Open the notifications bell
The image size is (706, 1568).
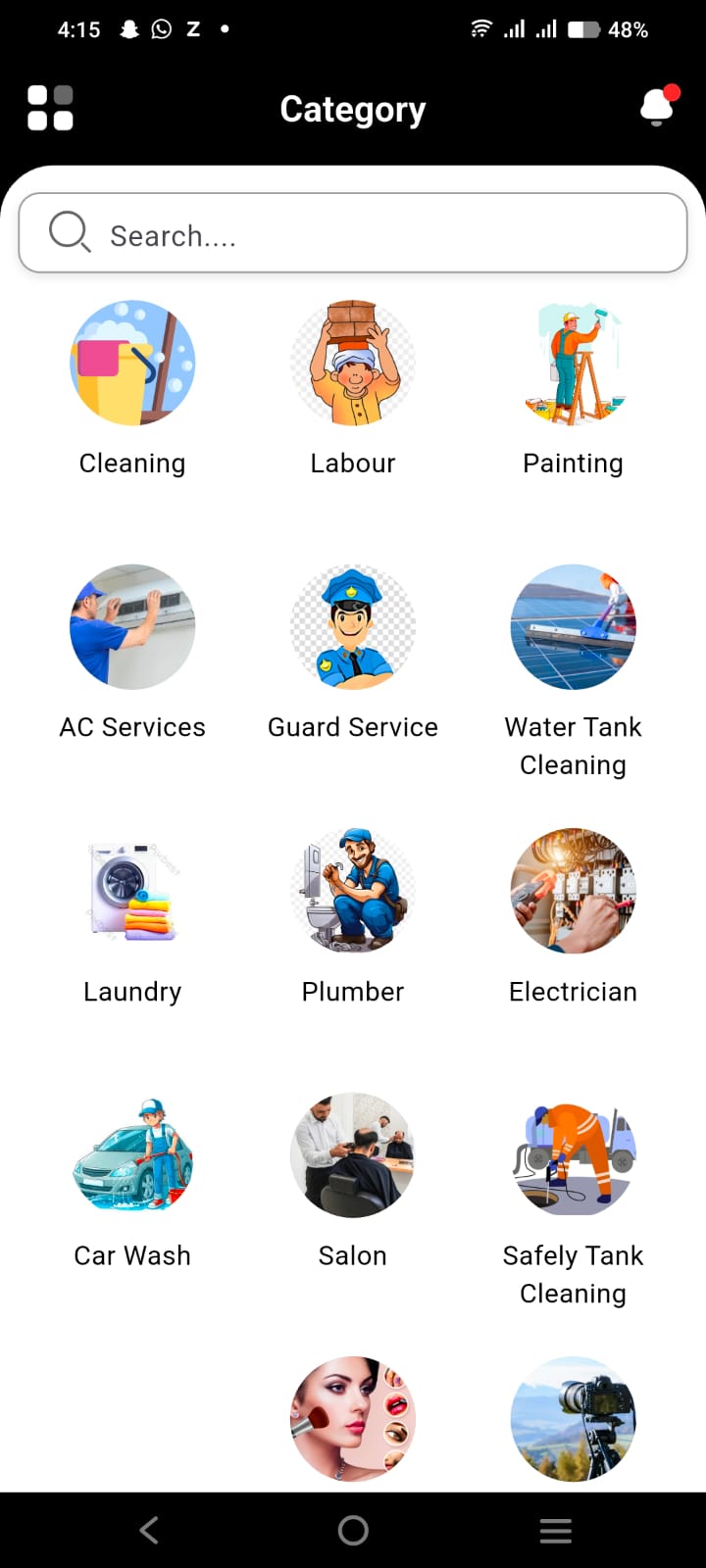(657, 107)
